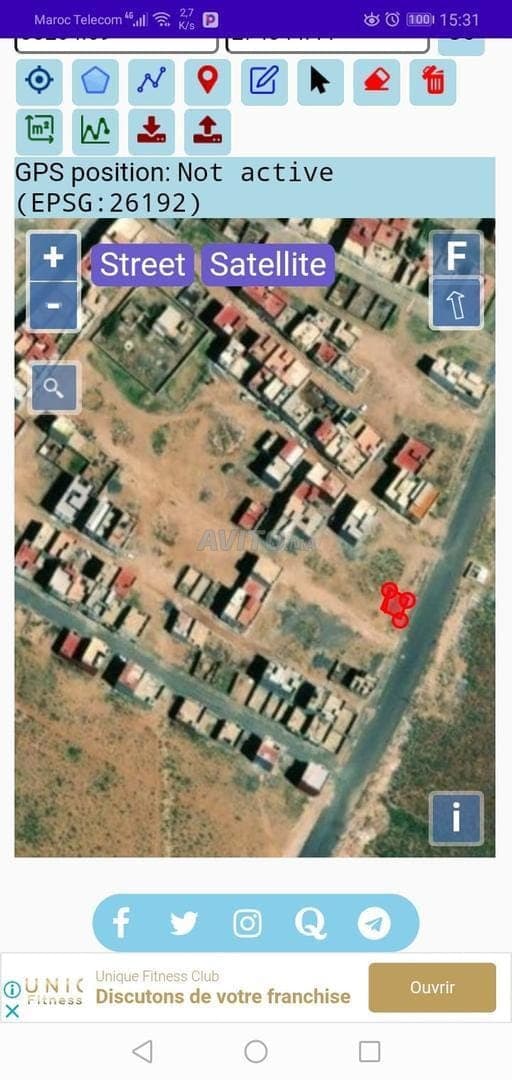The height and width of the screenshot is (1080, 512).
Task: Open the map magnifier search button
Action: pyautogui.click(x=54, y=388)
